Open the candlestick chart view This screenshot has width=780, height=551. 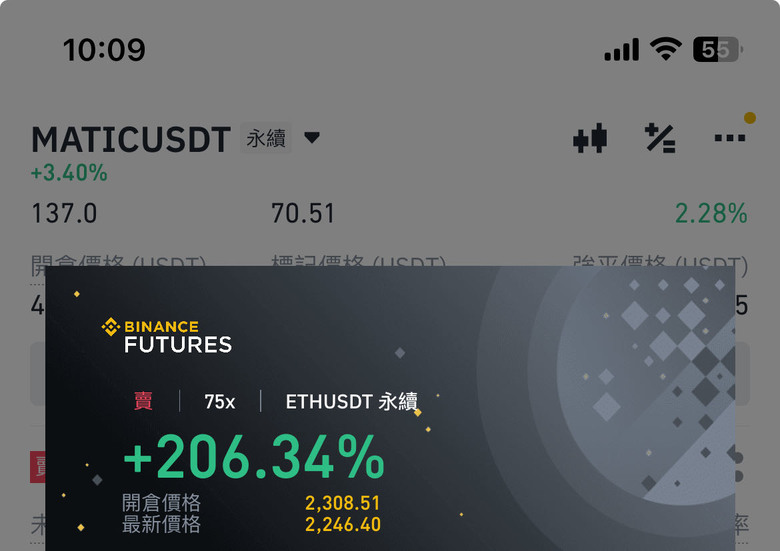coord(590,138)
